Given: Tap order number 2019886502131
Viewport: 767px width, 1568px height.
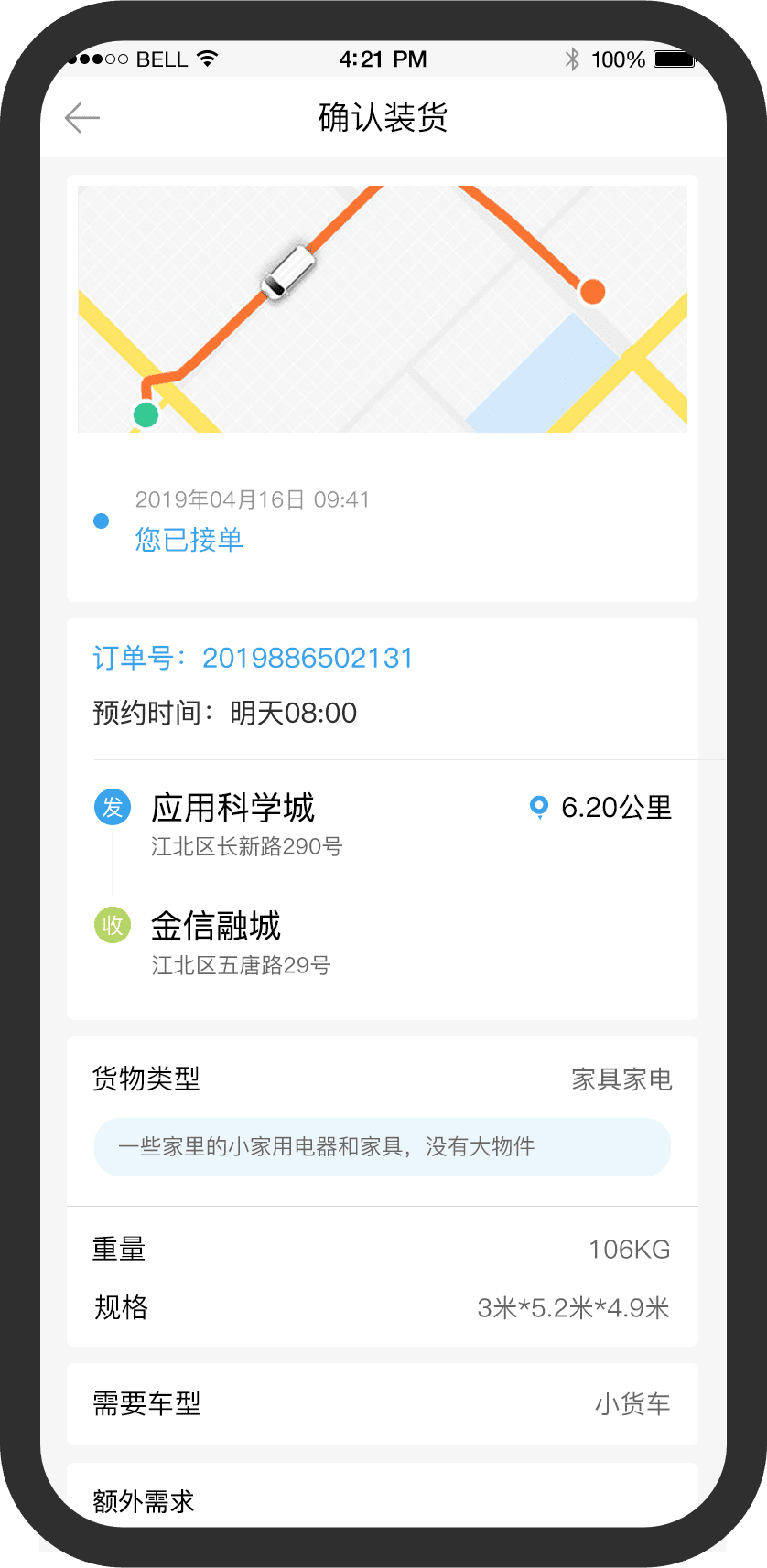Looking at the screenshot, I should click(x=308, y=658).
